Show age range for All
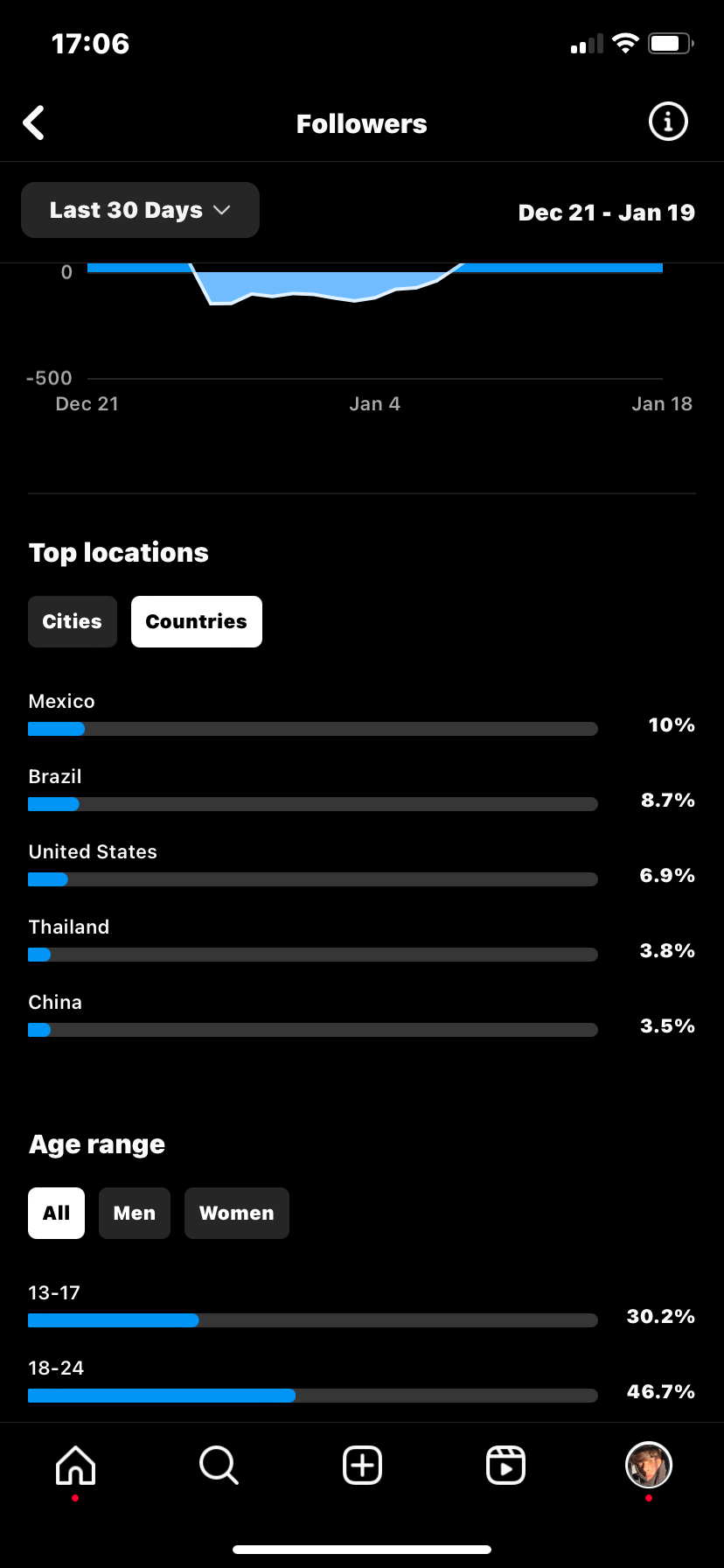Screen dimensions: 724x1568 point(56,1213)
